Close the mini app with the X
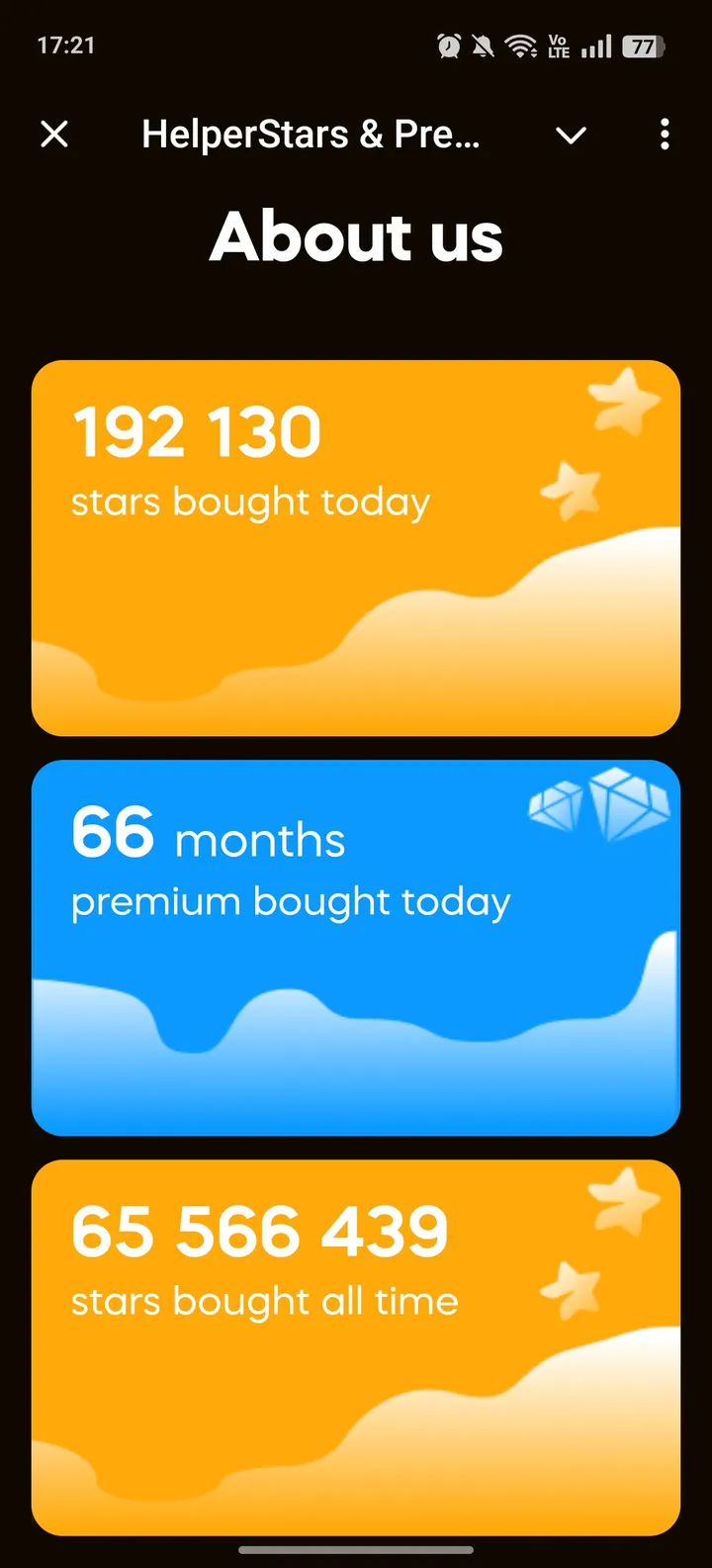The width and height of the screenshot is (712, 1568). coord(54,135)
